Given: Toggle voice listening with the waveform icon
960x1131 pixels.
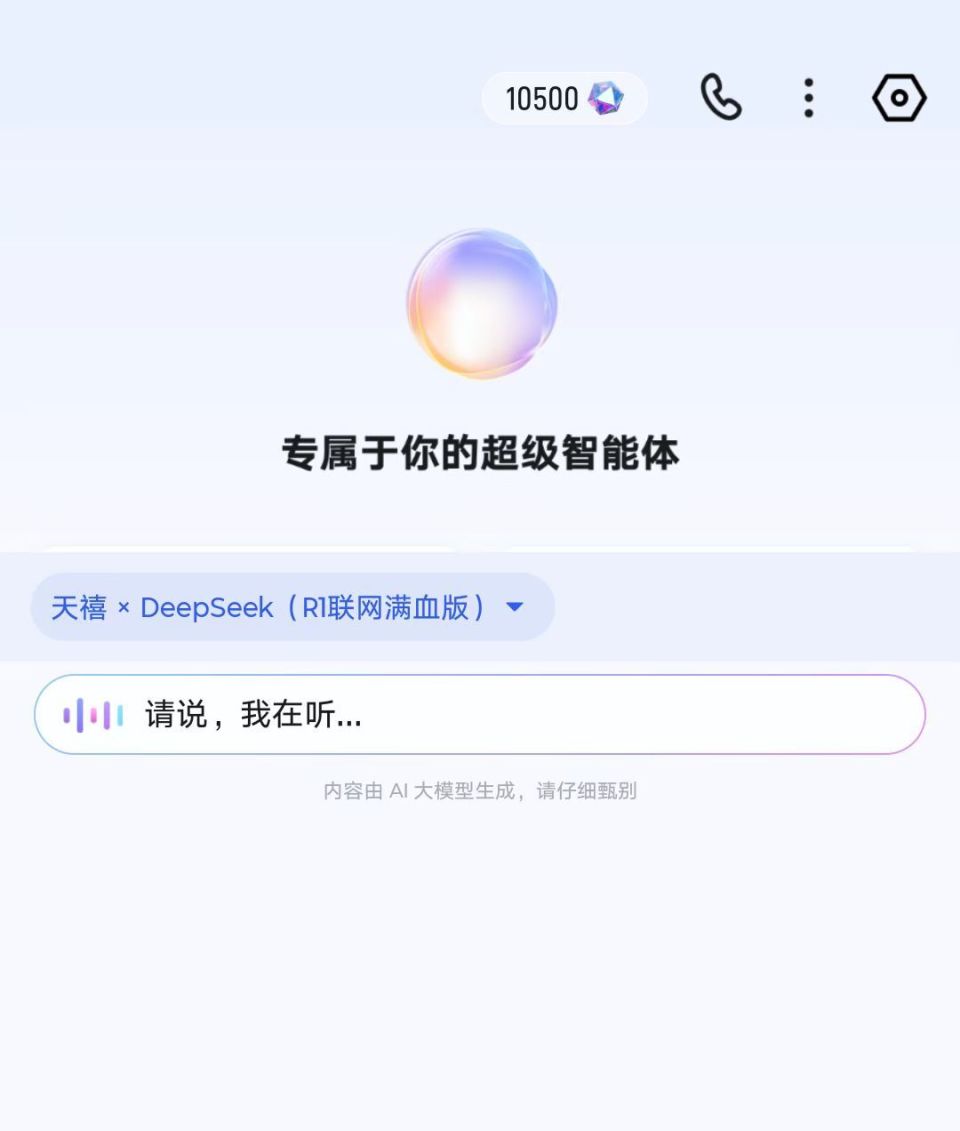Looking at the screenshot, I should click(x=95, y=714).
